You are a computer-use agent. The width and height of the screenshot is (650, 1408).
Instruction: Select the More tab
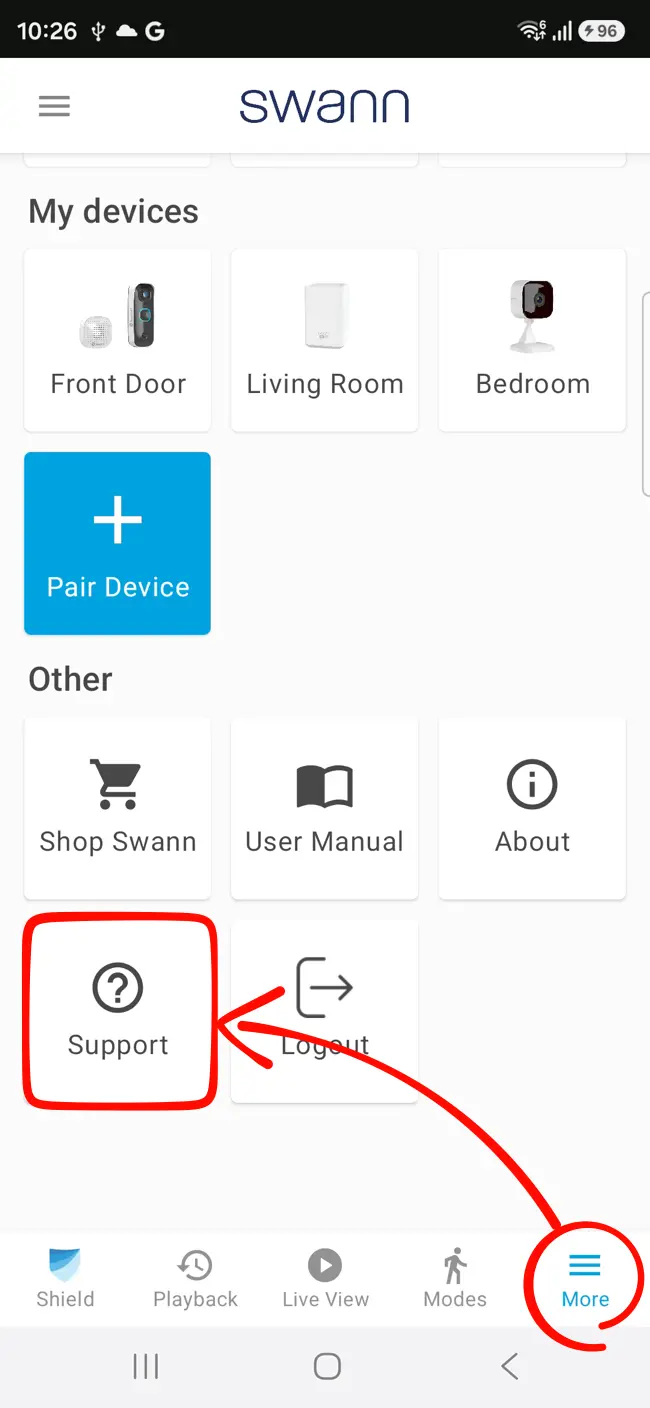pos(585,1279)
